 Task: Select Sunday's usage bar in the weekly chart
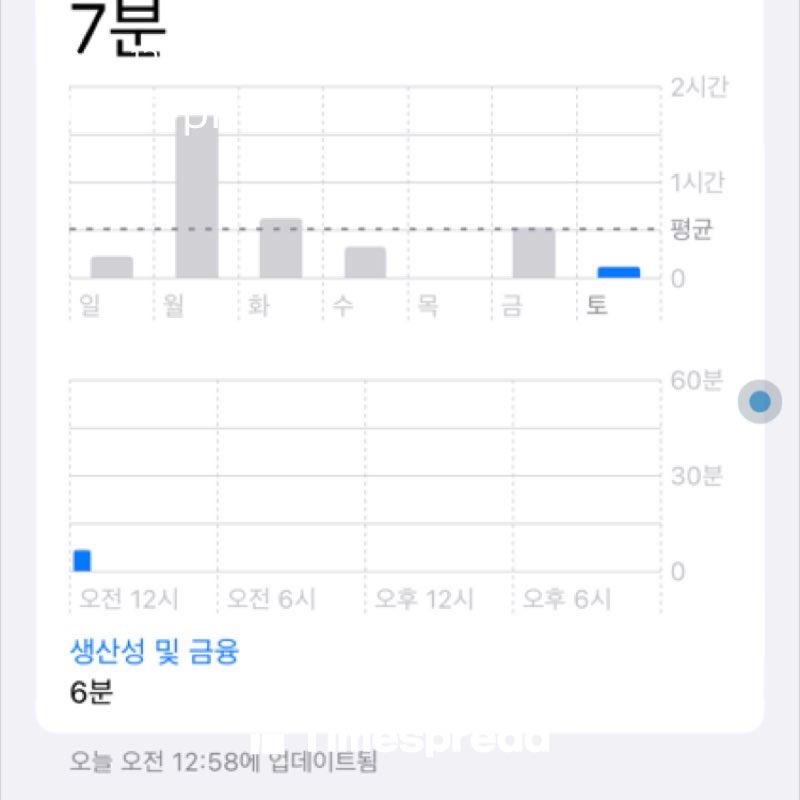(112, 267)
